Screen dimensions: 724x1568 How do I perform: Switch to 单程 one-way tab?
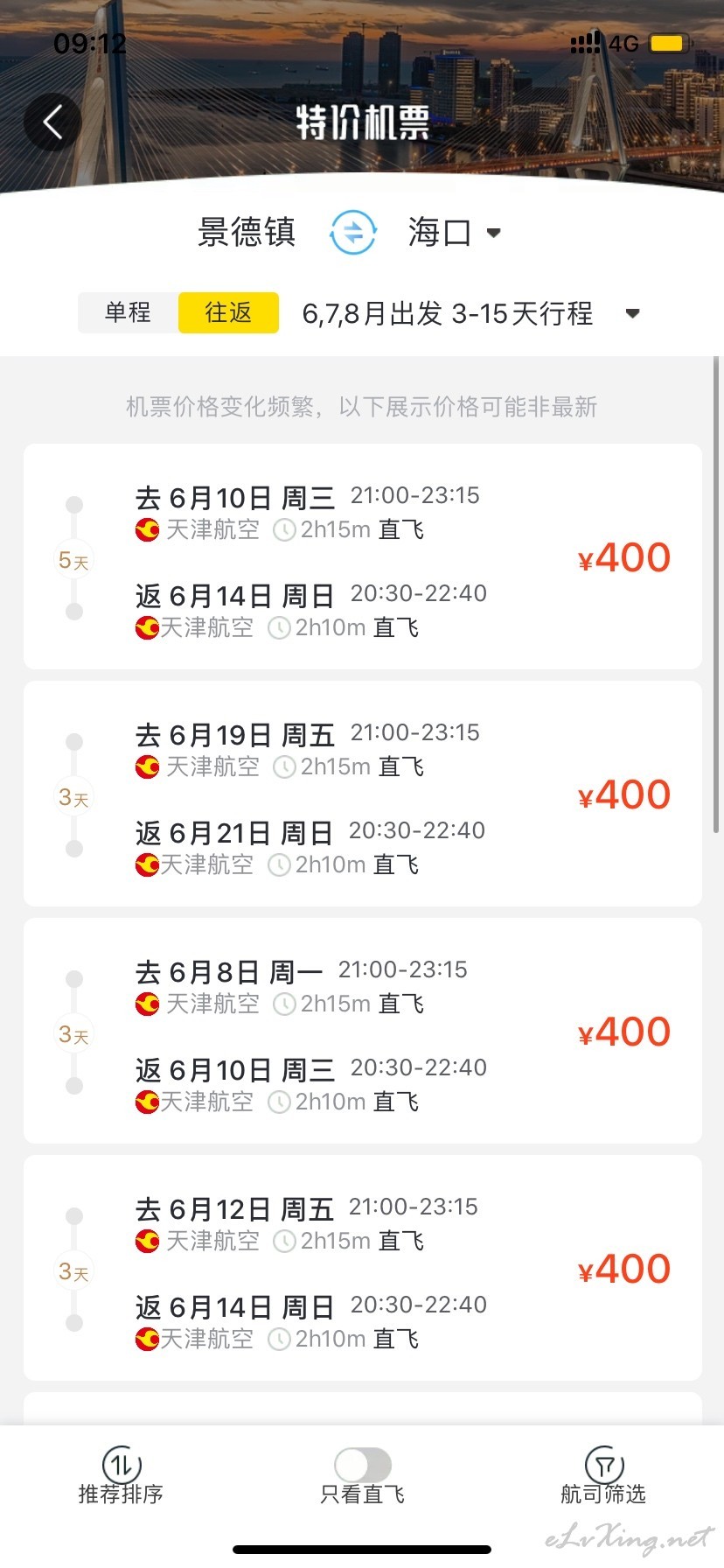[128, 312]
